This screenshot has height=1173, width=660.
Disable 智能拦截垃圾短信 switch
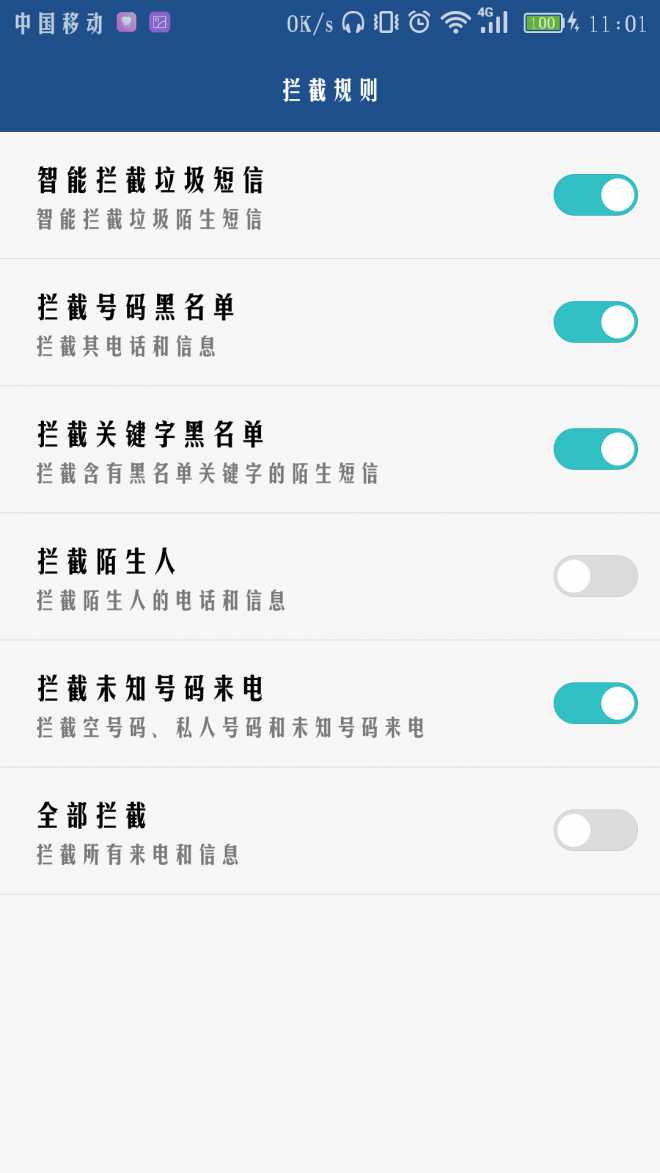coord(595,195)
